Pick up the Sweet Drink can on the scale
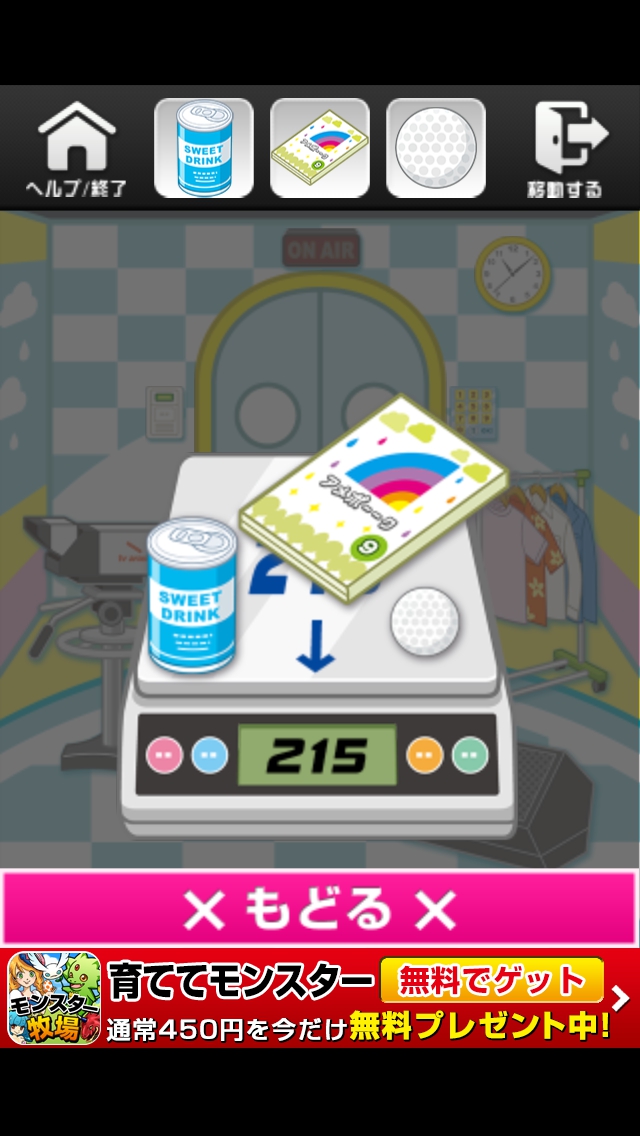 click(192, 594)
